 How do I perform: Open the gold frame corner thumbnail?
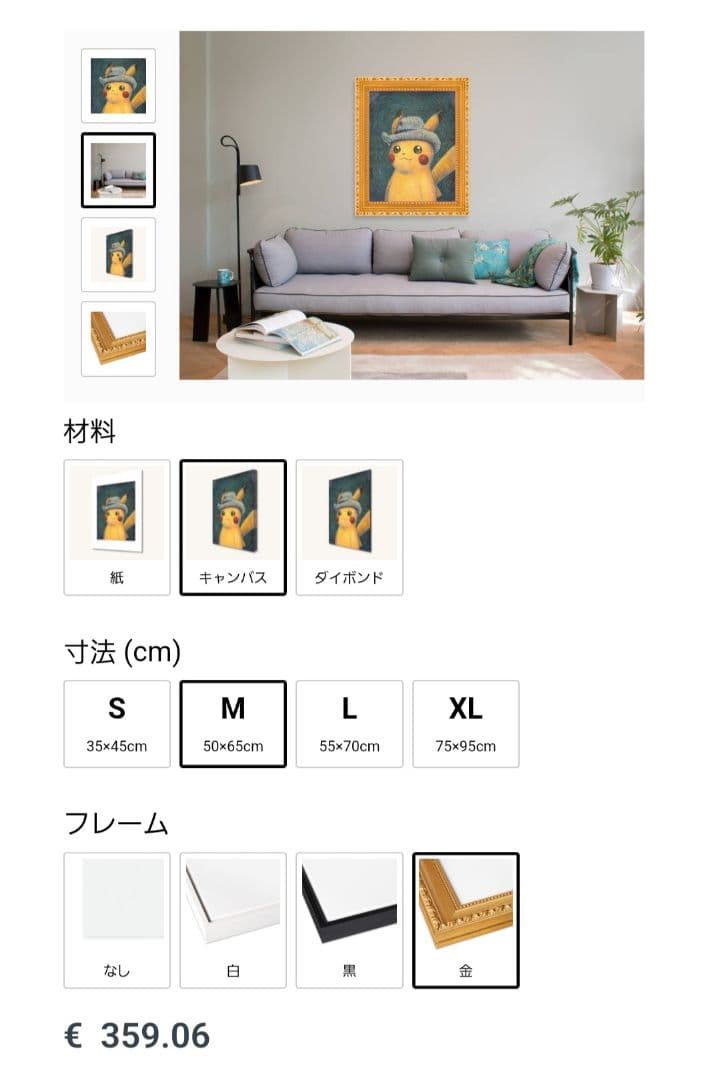pyautogui.click(x=118, y=338)
